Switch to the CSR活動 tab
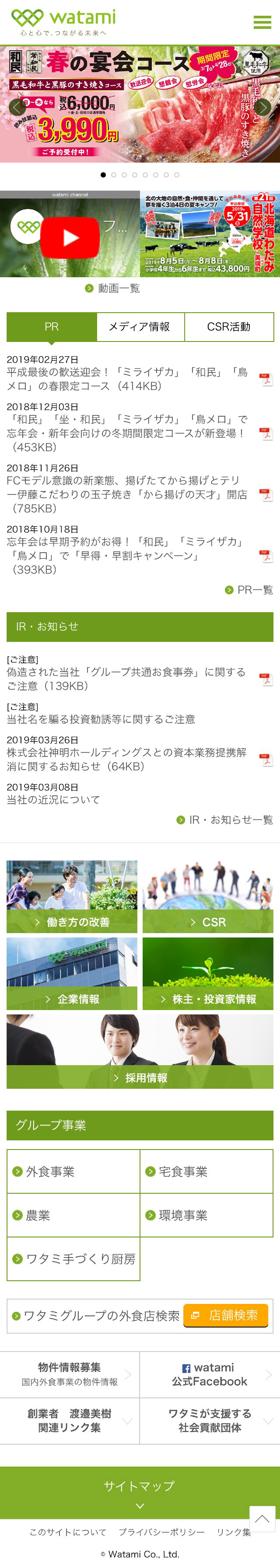This screenshot has width=280, height=1568. coord(228,327)
